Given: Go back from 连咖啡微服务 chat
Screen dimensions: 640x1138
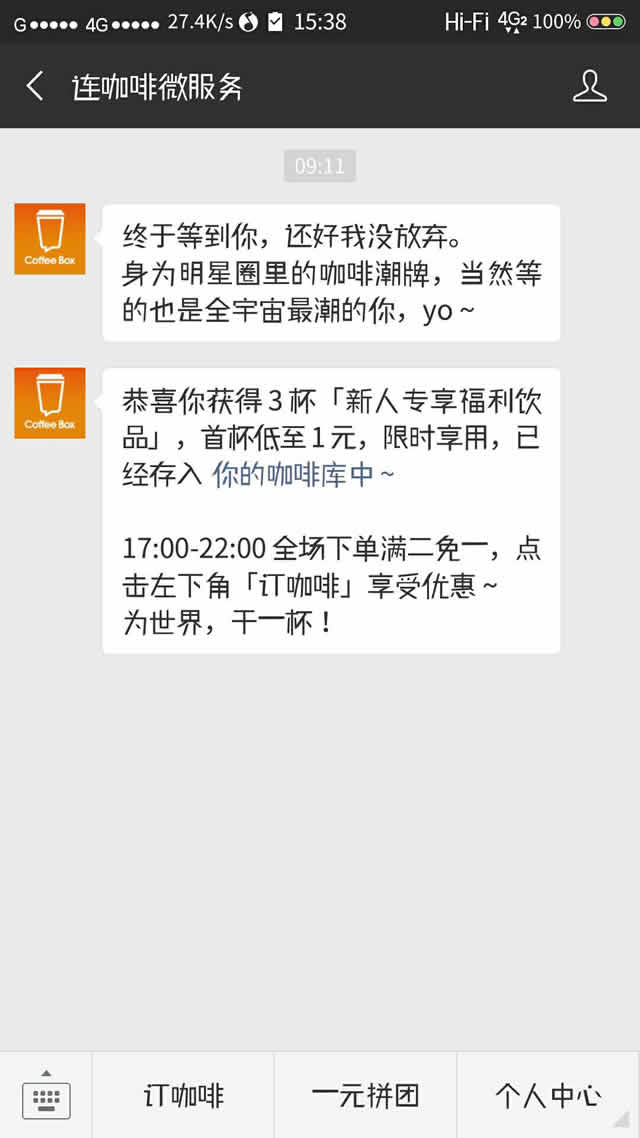Looking at the screenshot, I should click(x=35, y=87).
